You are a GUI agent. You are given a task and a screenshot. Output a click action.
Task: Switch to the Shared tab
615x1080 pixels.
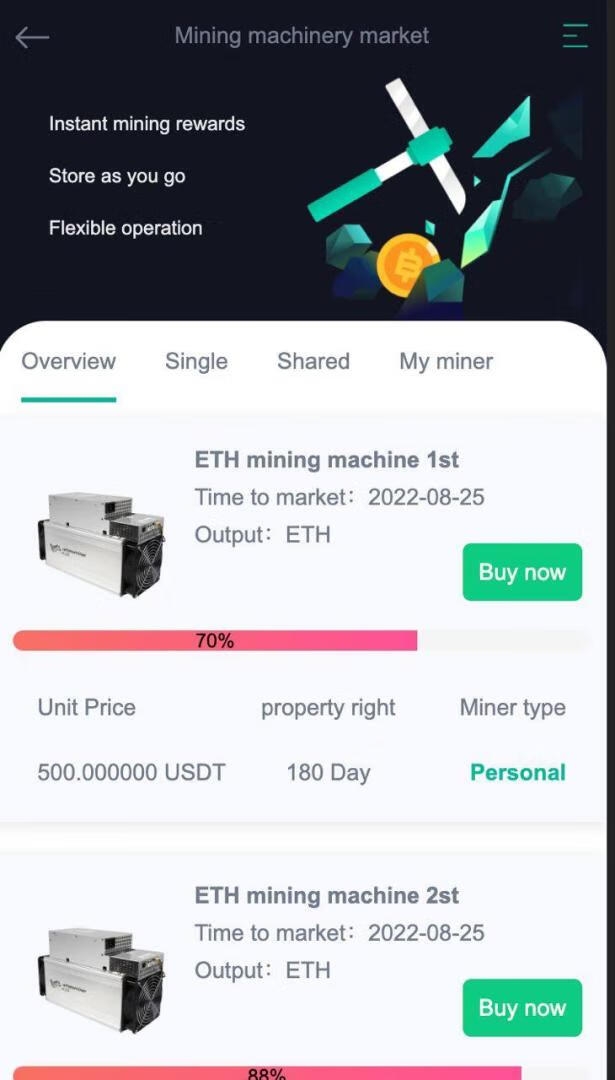(x=313, y=362)
